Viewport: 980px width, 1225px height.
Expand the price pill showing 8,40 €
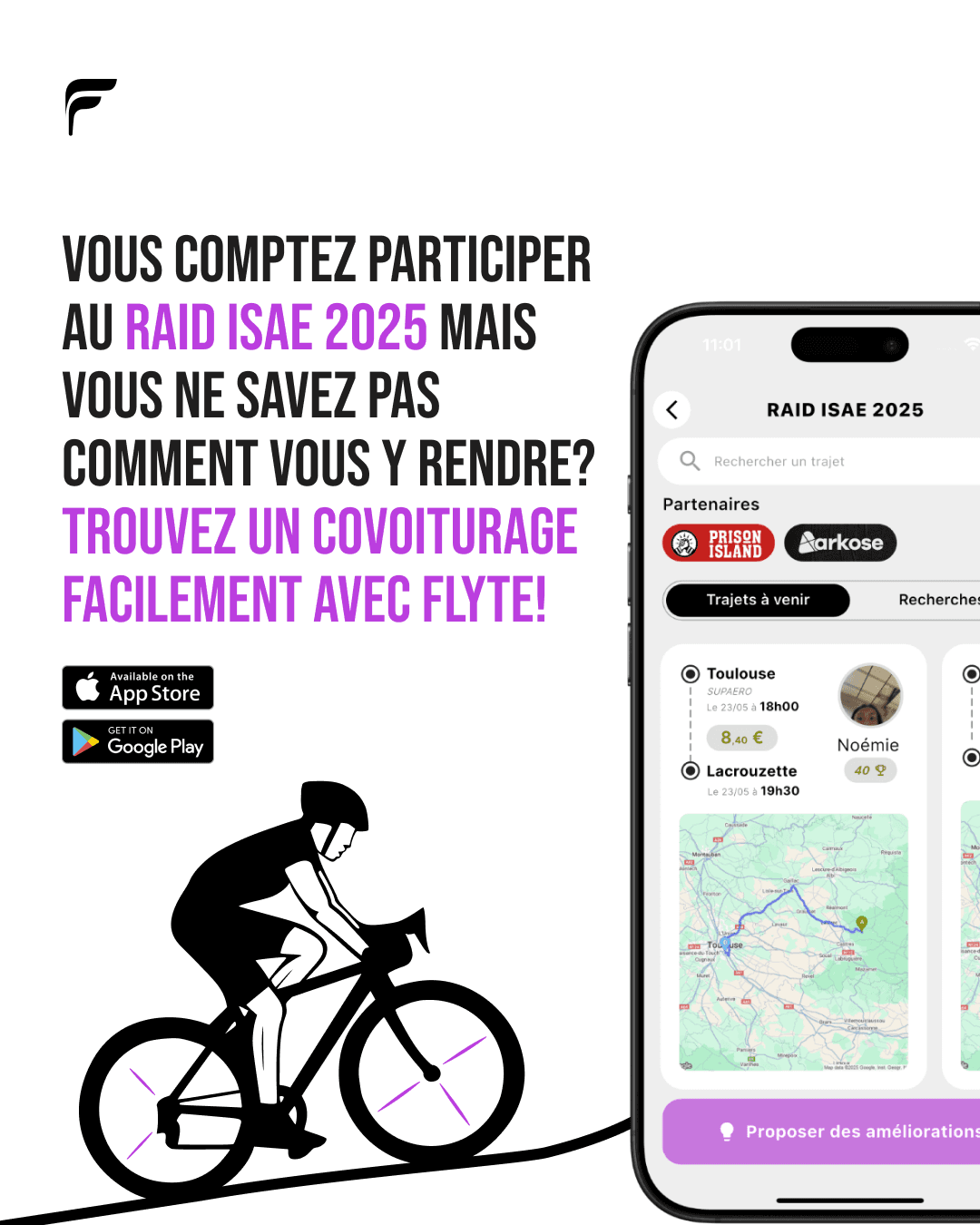(740, 737)
